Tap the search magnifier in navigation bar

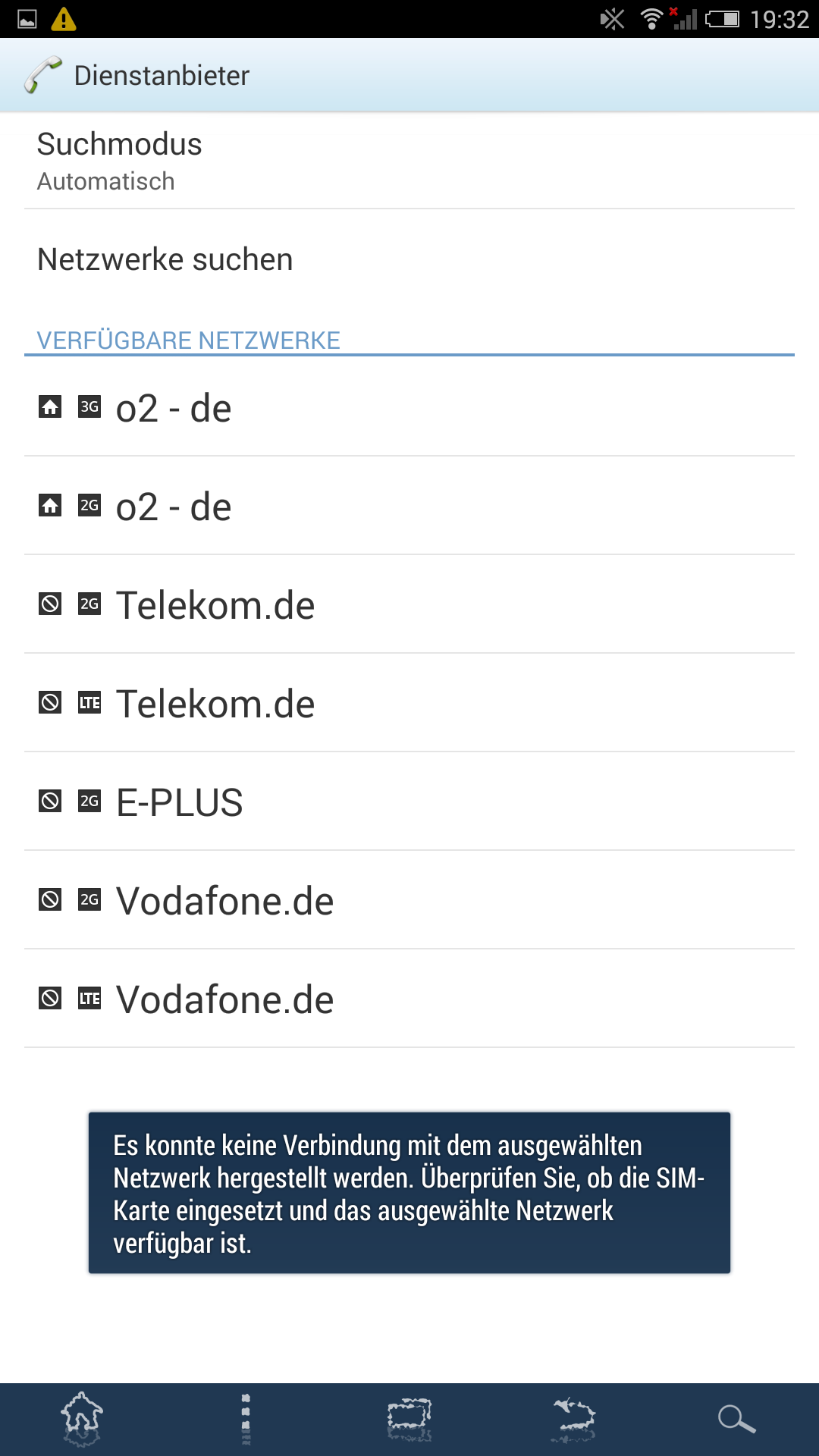(736, 1419)
